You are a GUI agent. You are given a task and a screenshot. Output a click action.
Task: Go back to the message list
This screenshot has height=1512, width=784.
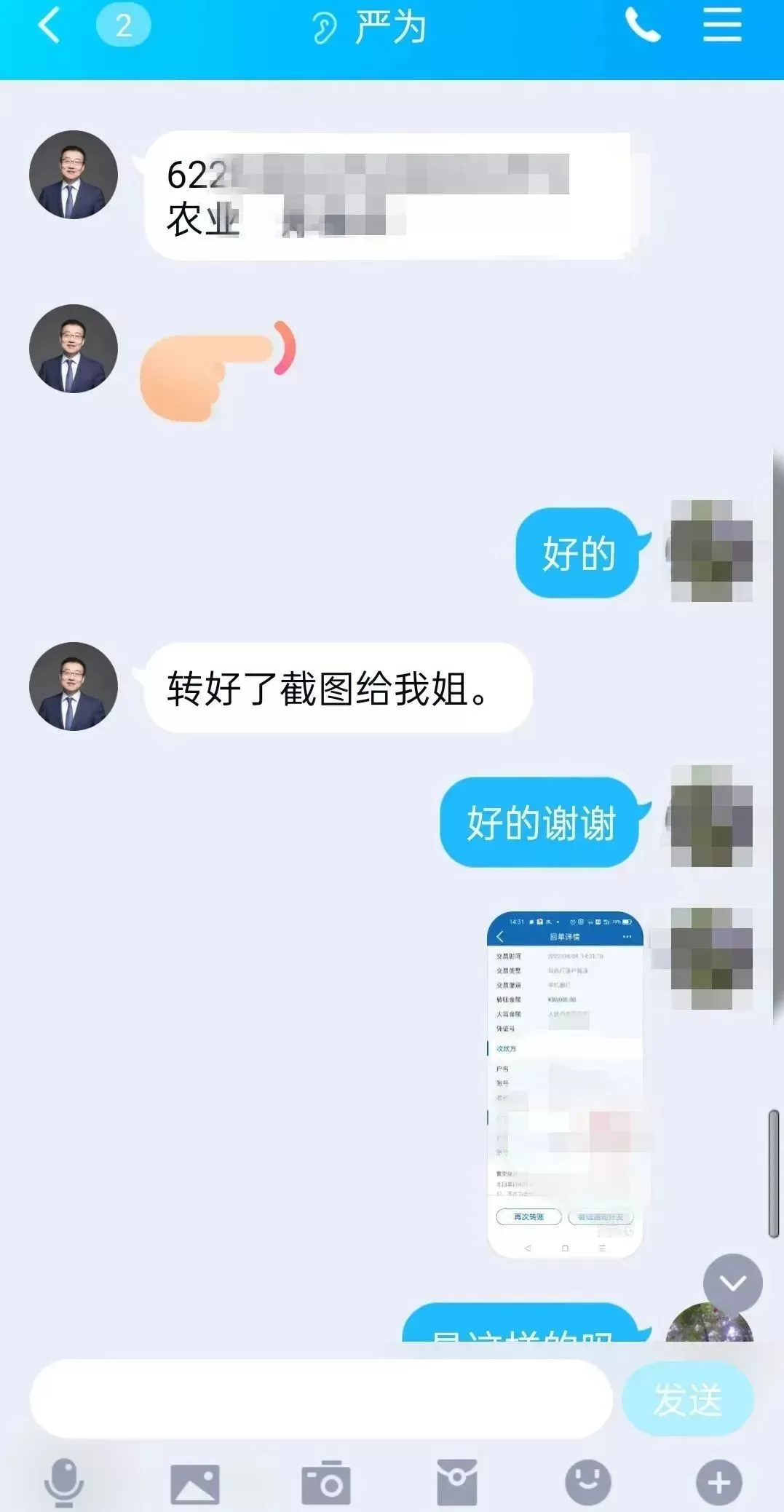(x=50, y=26)
